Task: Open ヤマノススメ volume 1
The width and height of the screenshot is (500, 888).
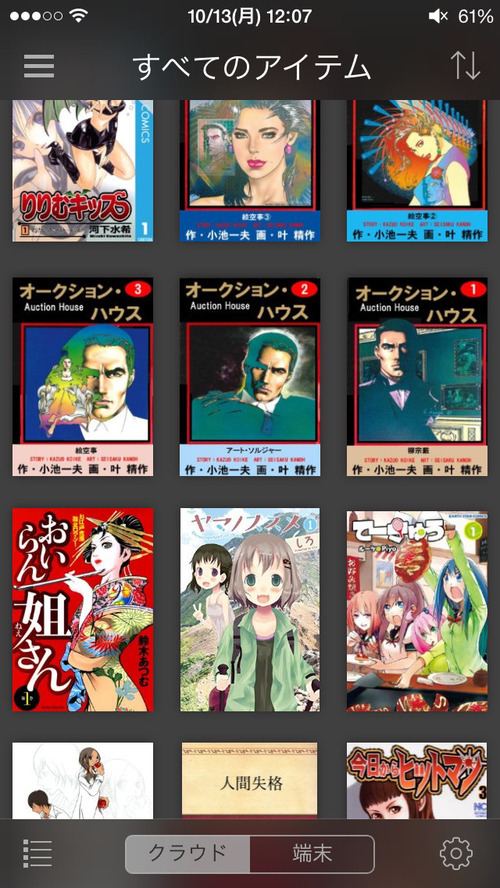Action: pos(250,609)
